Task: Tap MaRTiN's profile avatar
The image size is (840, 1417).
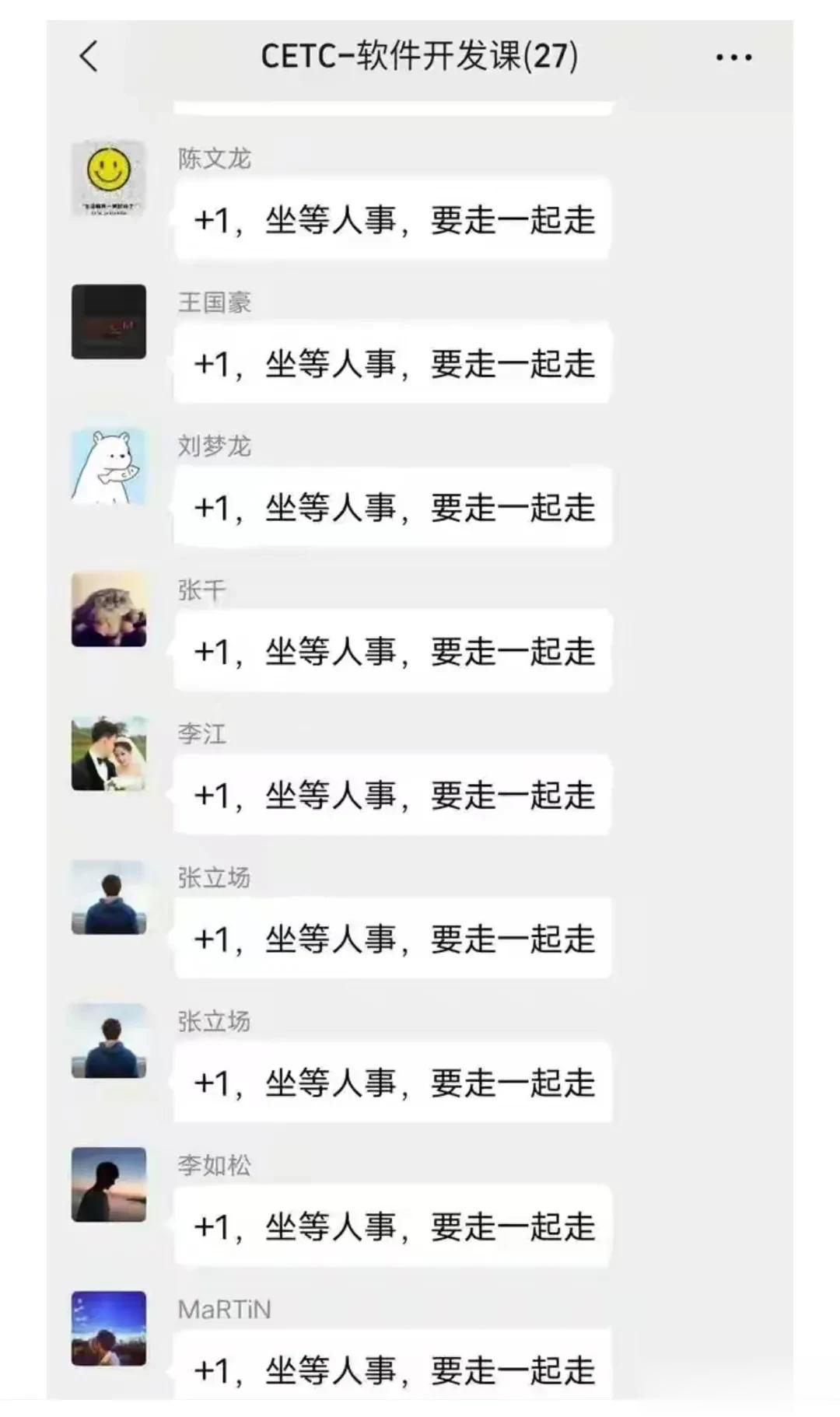Action: click(109, 1328)
